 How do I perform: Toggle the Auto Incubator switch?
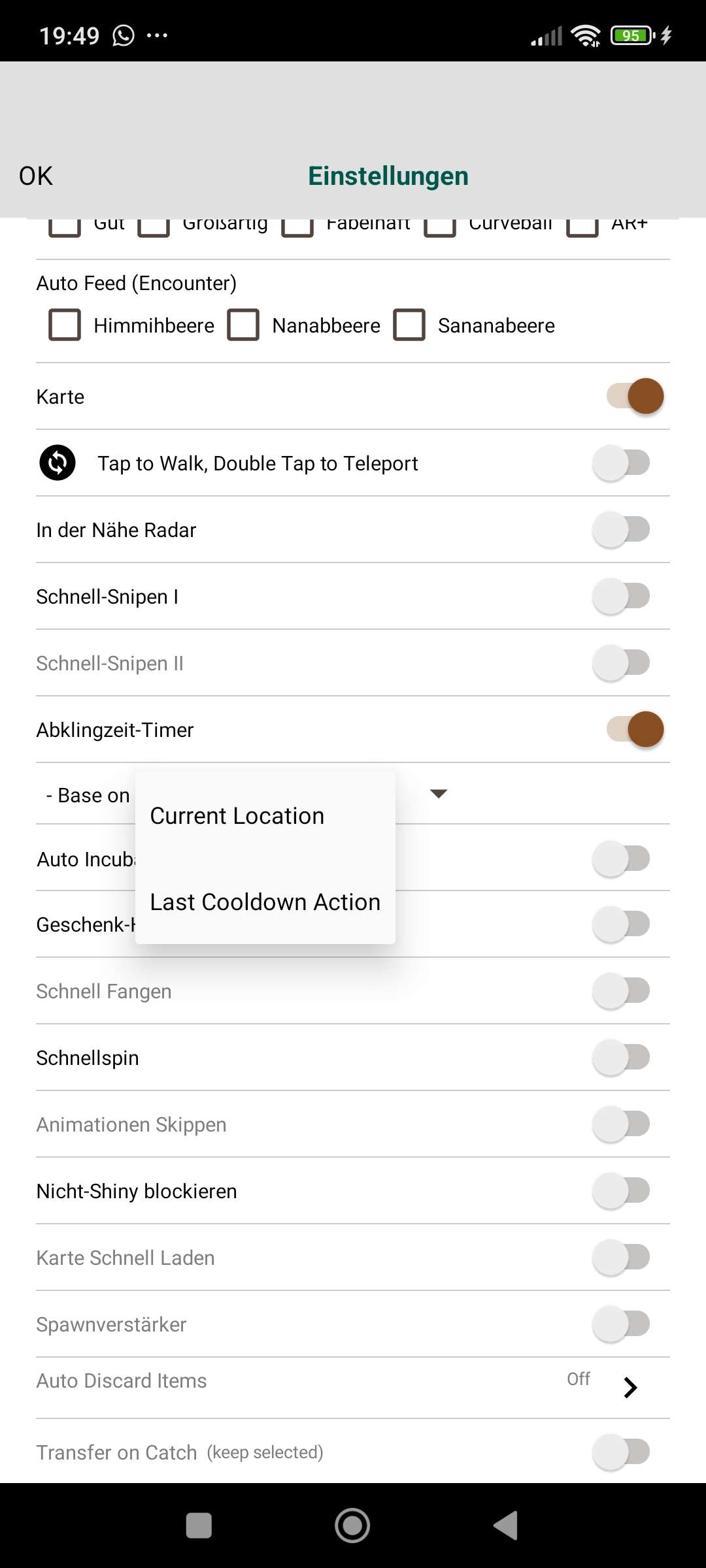point(622,858)
